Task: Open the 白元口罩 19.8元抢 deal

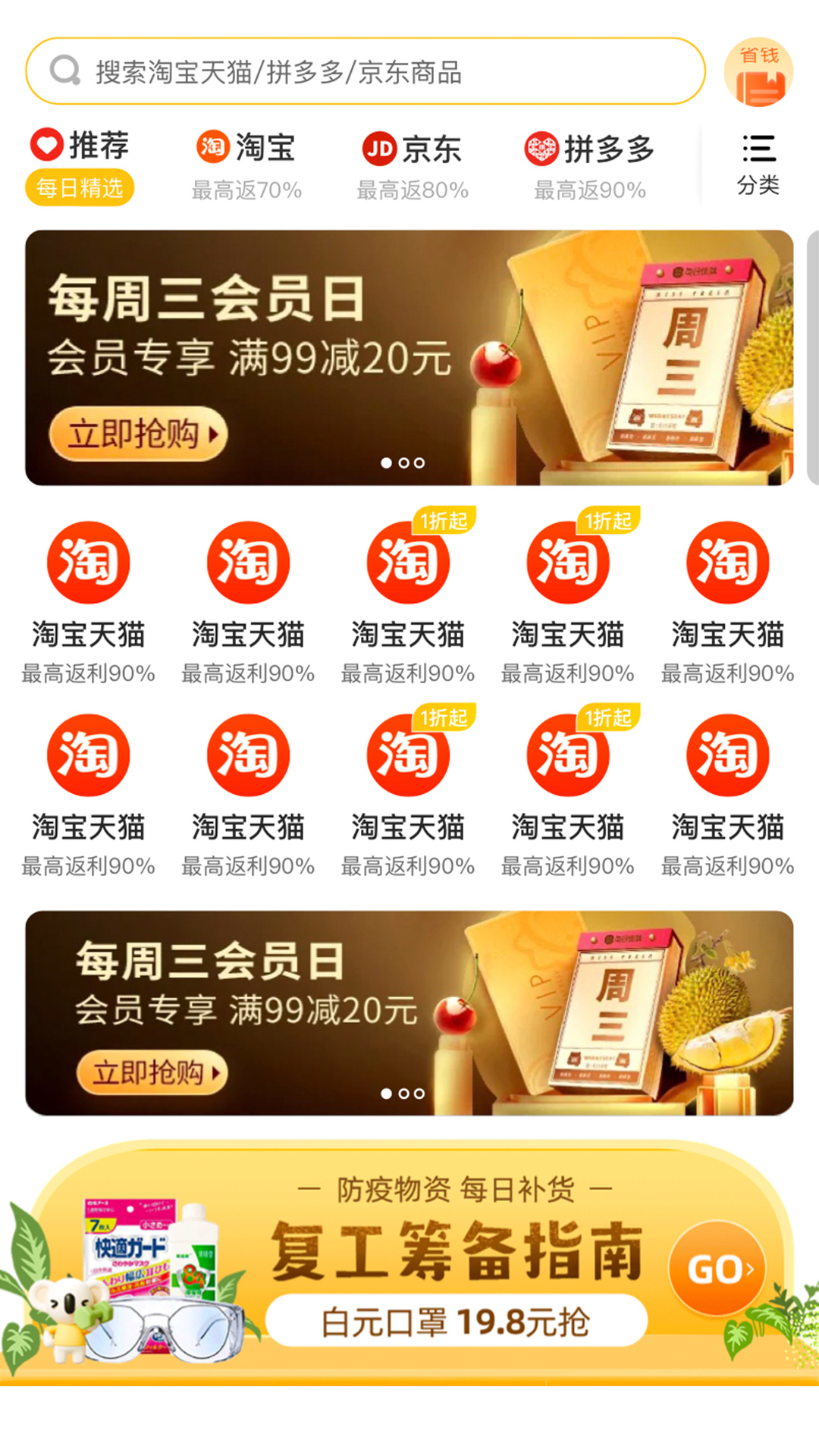Action: coord(457,1321)
